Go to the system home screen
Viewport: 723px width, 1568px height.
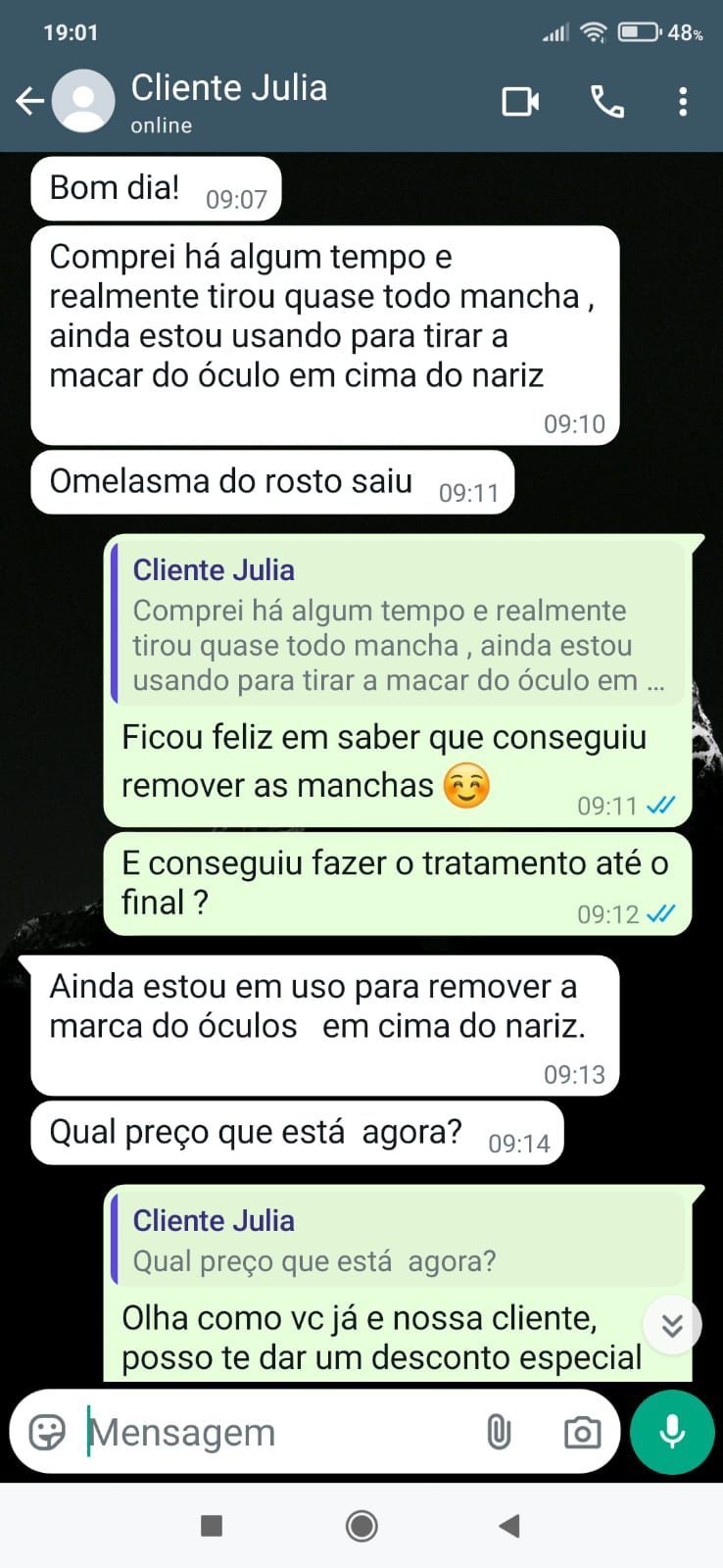pos(361,1526)
